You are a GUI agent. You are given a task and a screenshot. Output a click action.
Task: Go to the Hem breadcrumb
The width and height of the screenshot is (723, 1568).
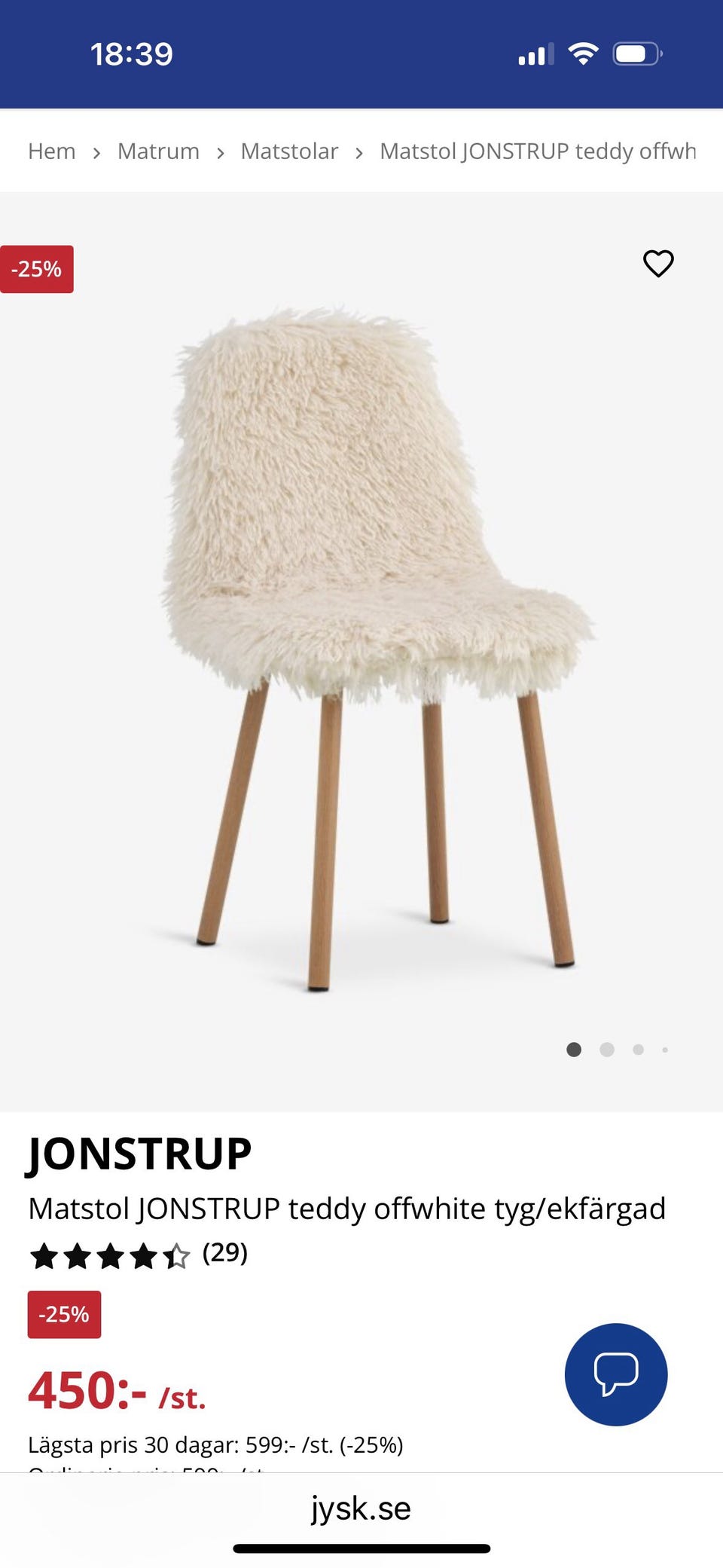click(52, 151)
